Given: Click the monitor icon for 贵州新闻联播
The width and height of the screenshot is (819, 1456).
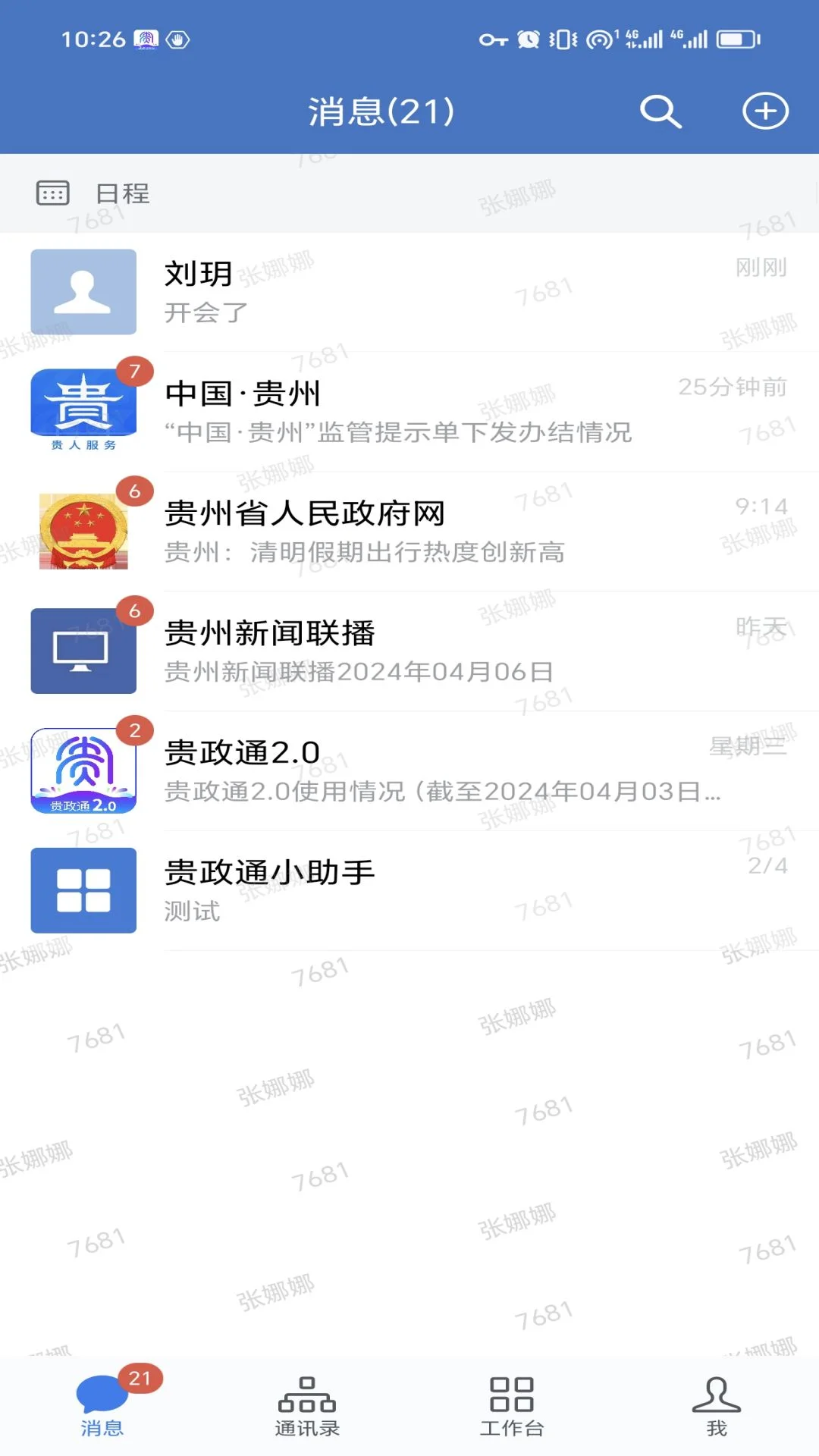Looking at the screenshot, I should coord(83,649).
